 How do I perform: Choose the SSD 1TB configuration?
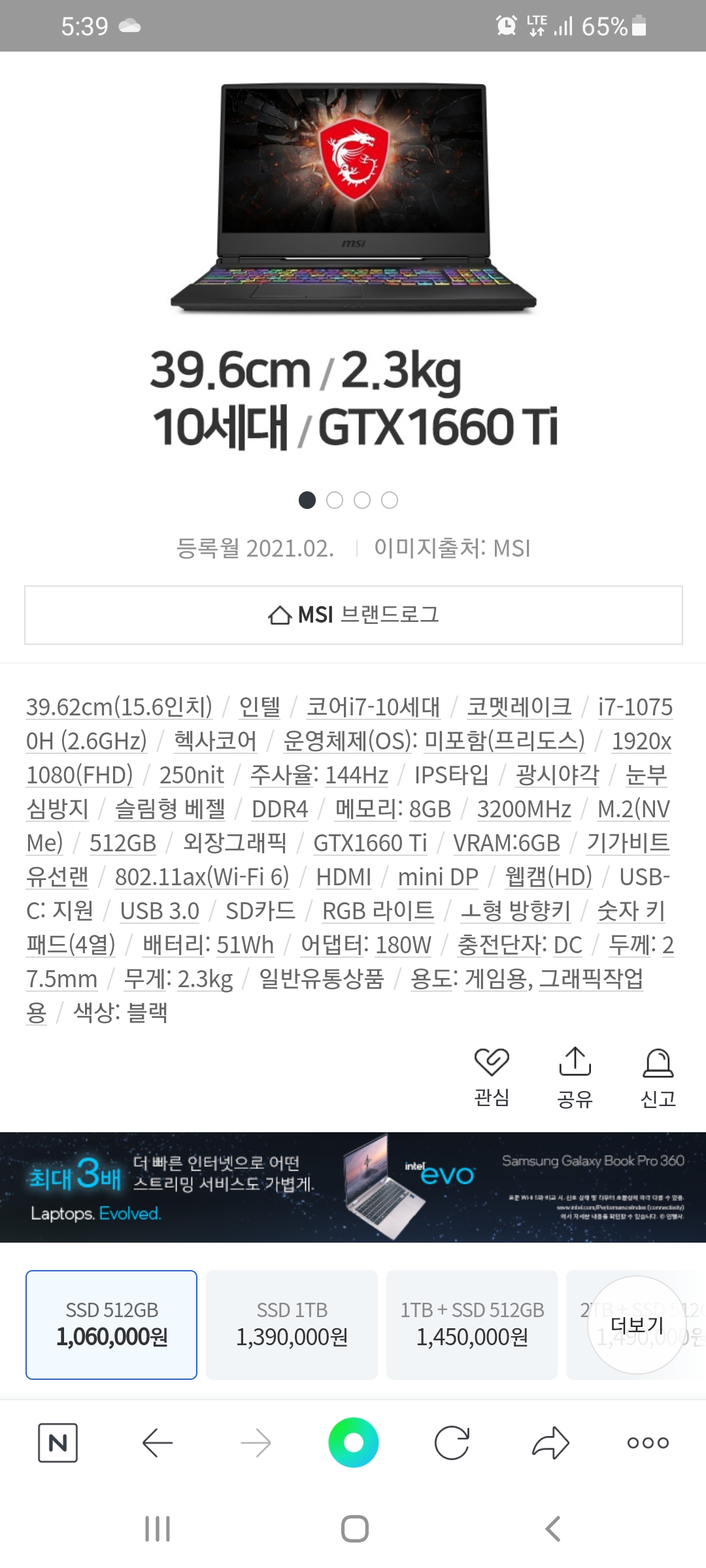[x=292, y=1324]
